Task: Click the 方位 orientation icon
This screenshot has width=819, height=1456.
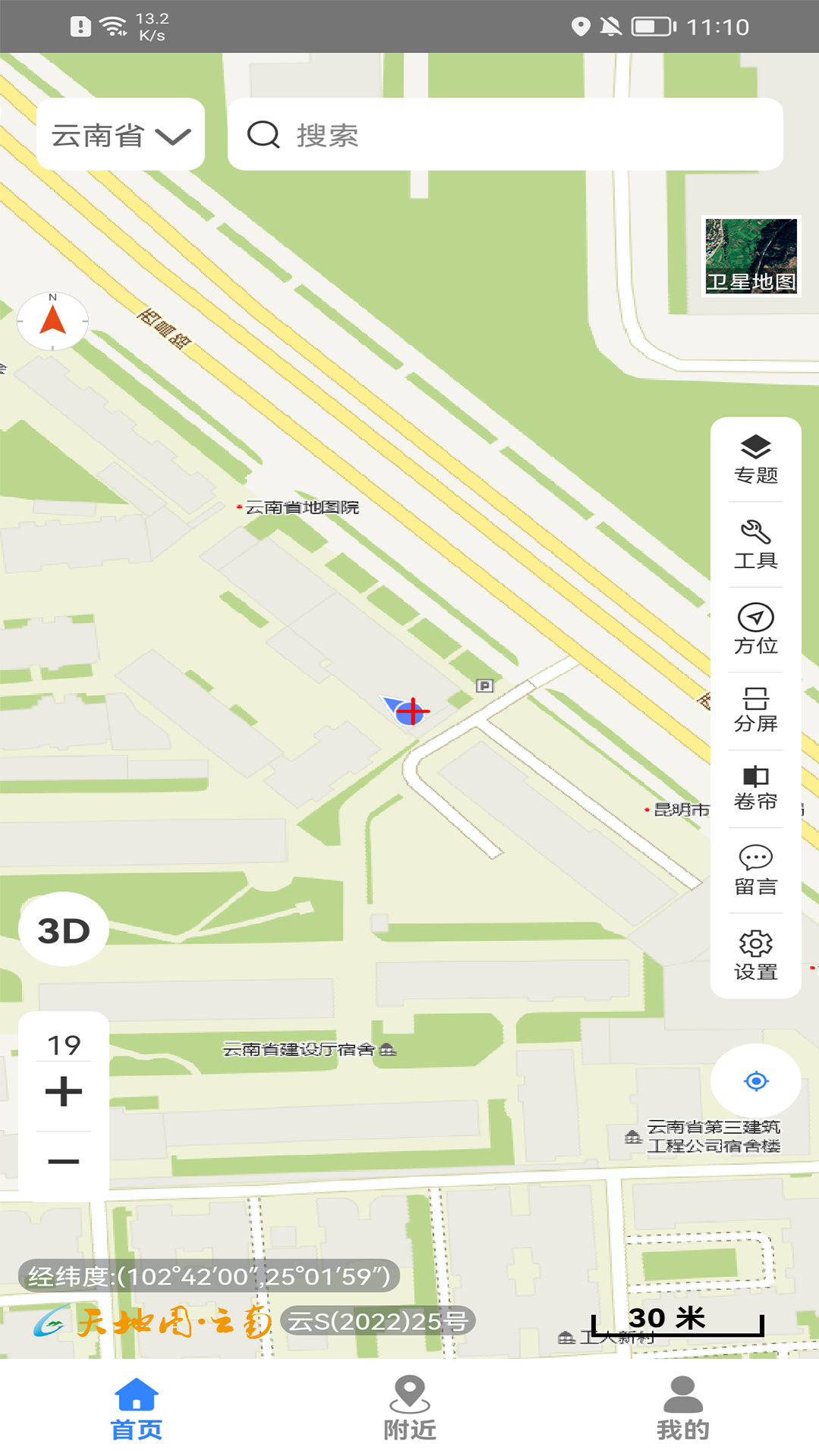Action: [755, 628]
